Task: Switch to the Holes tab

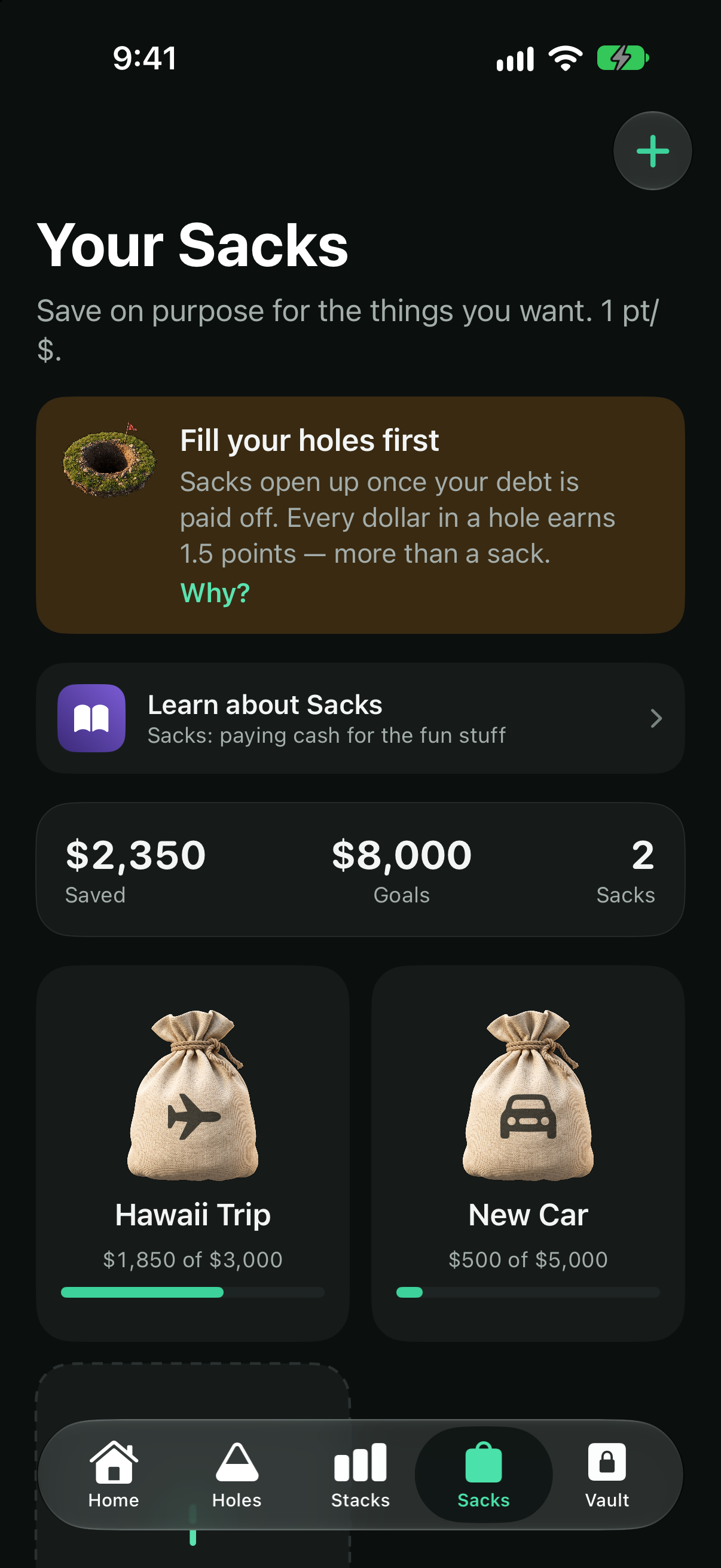Action: (237, 1475)
